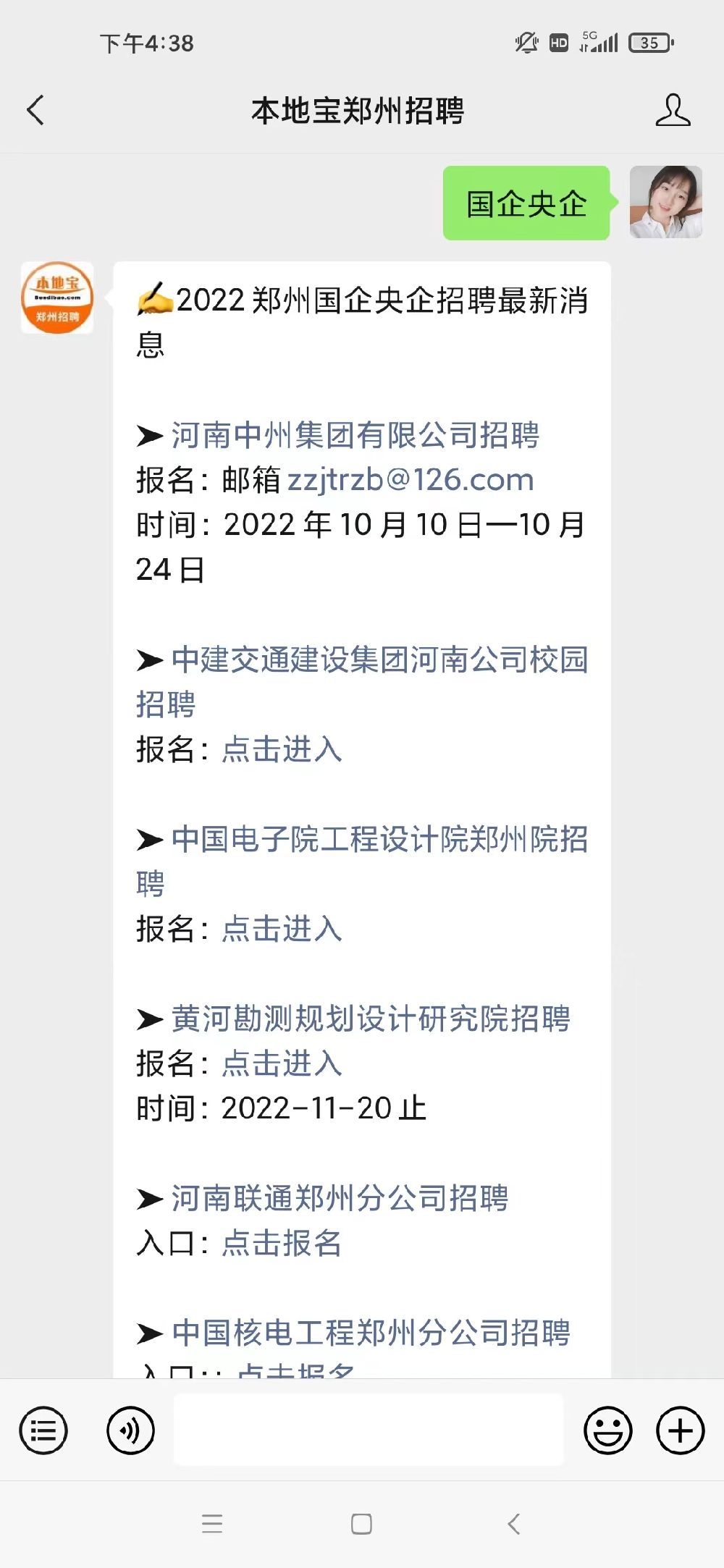Screen dimensions: 724x1568
Task: Tap 点击进入 under 中国电子院工程设计院
Action: [282, 929]
